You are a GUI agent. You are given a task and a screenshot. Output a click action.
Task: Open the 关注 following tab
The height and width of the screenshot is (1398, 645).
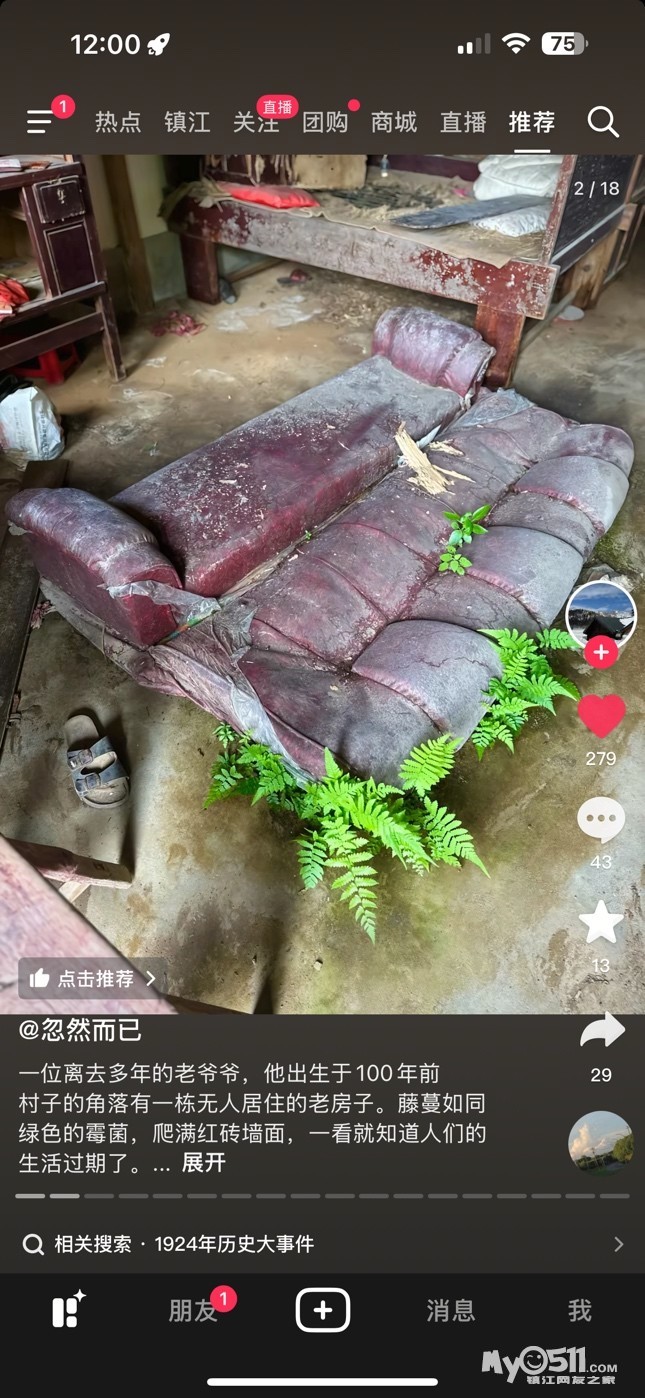[x=256, y=123]
